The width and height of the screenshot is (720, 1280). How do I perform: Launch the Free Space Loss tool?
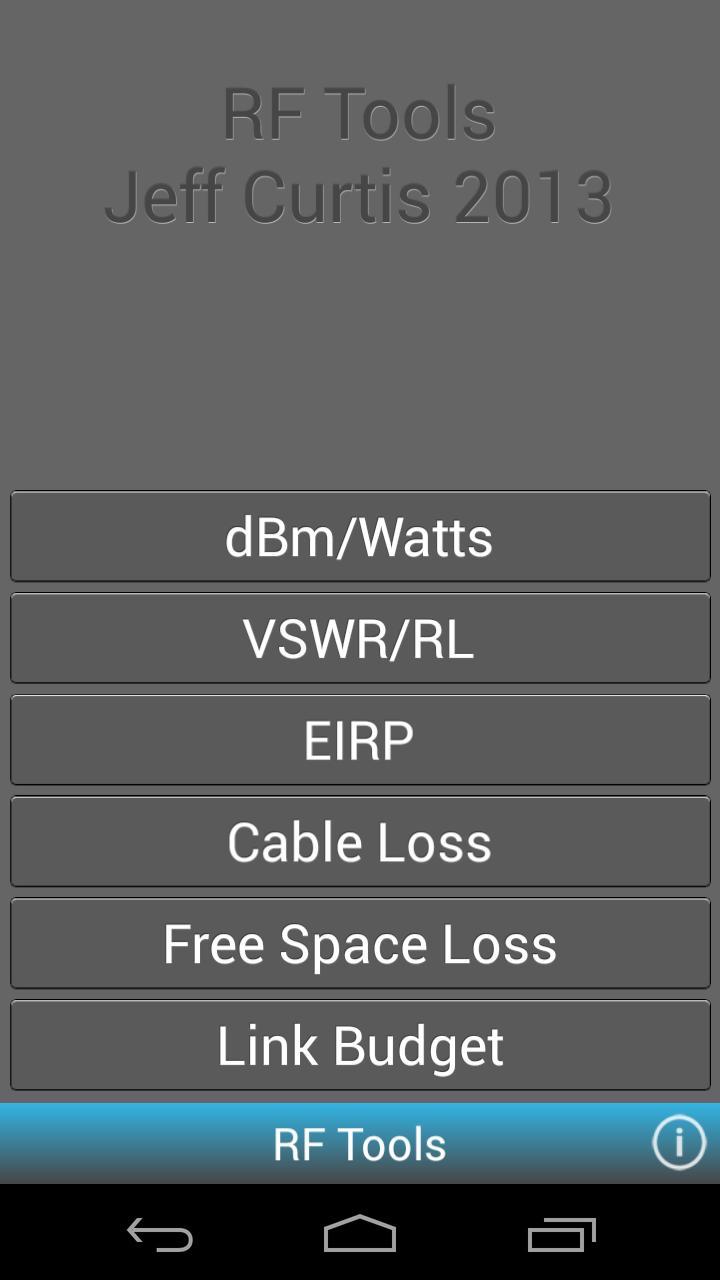coord(360,943)
